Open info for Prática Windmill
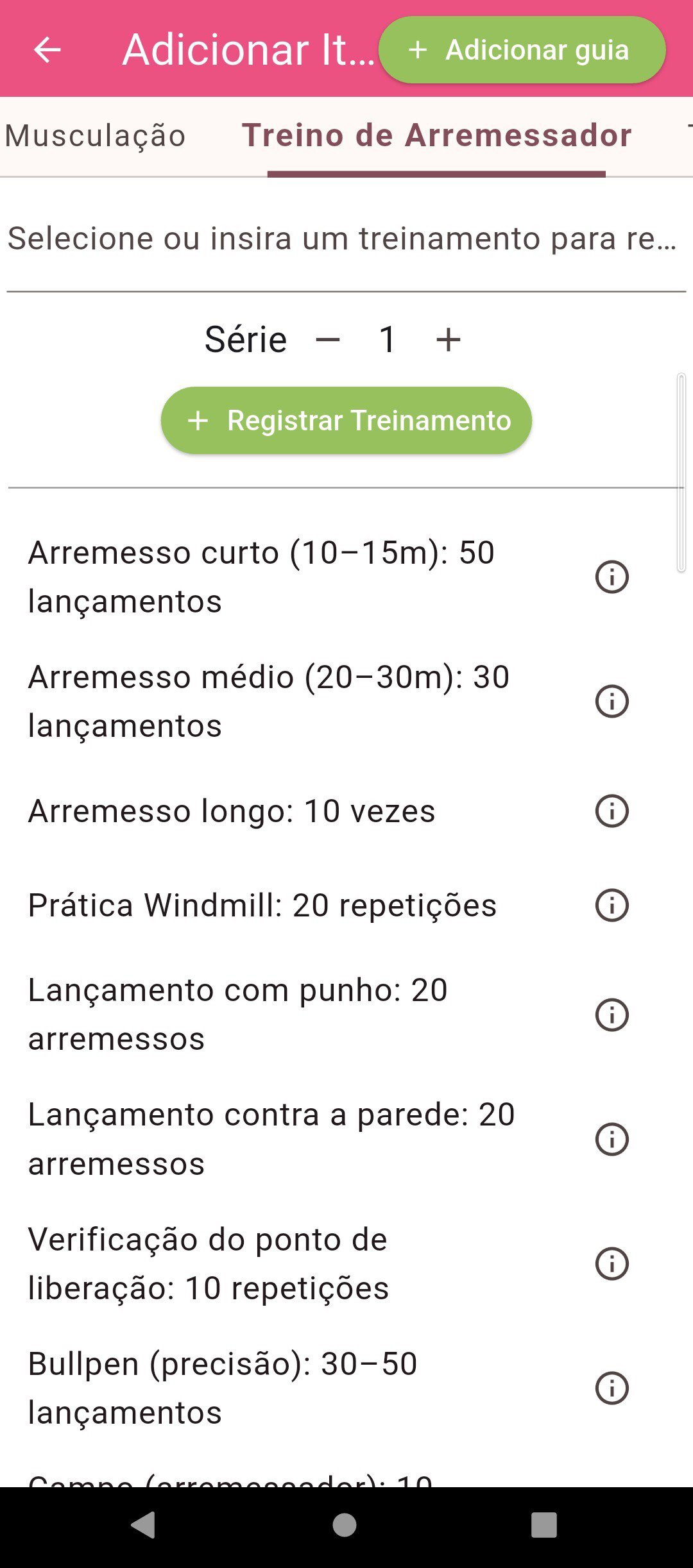693x1568 pixels. point(612,906)
